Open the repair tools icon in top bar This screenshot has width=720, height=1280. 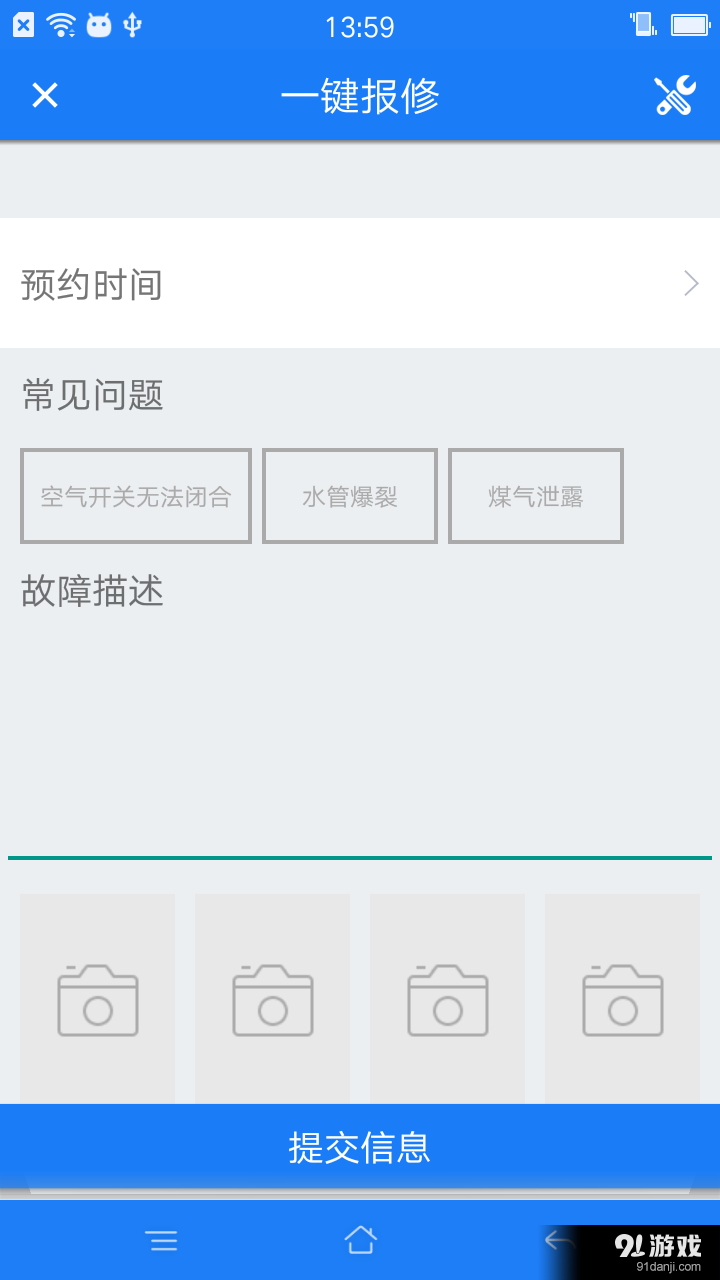tap(675, 94)
